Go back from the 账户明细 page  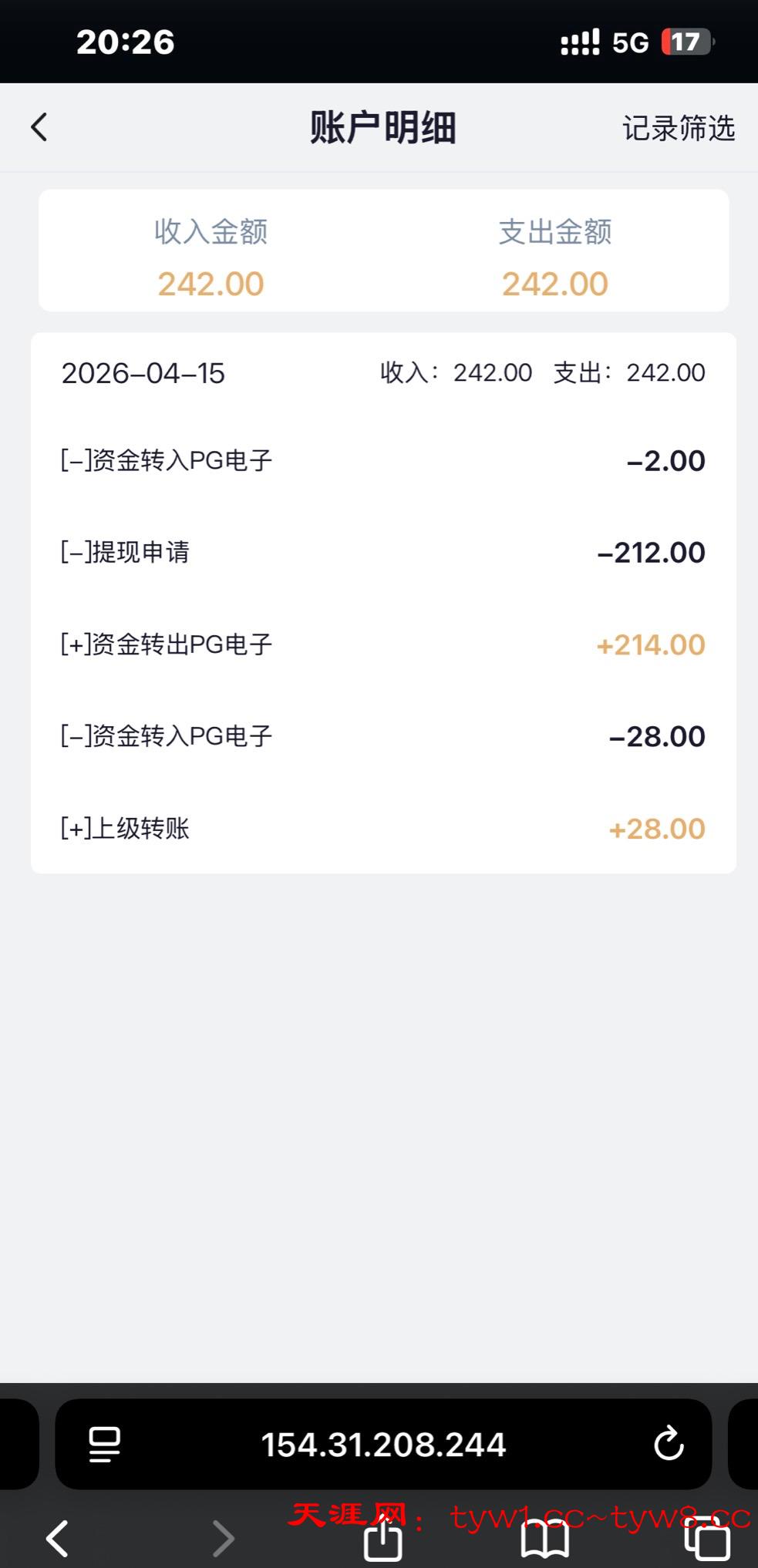click(x=40, y=127)
